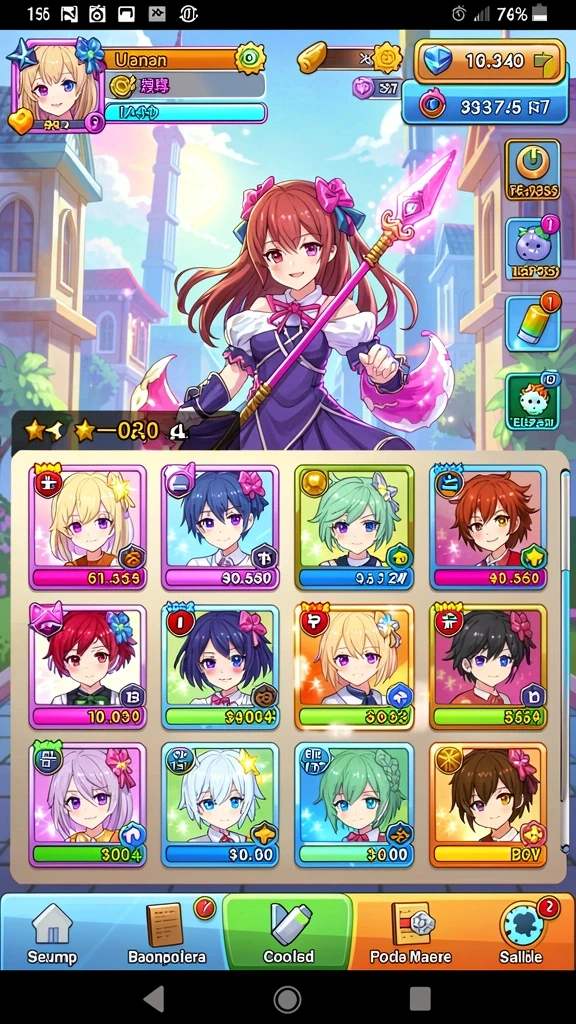
Task: Tap the blue gem currency 10.340 bar
Action: point(490,61)
